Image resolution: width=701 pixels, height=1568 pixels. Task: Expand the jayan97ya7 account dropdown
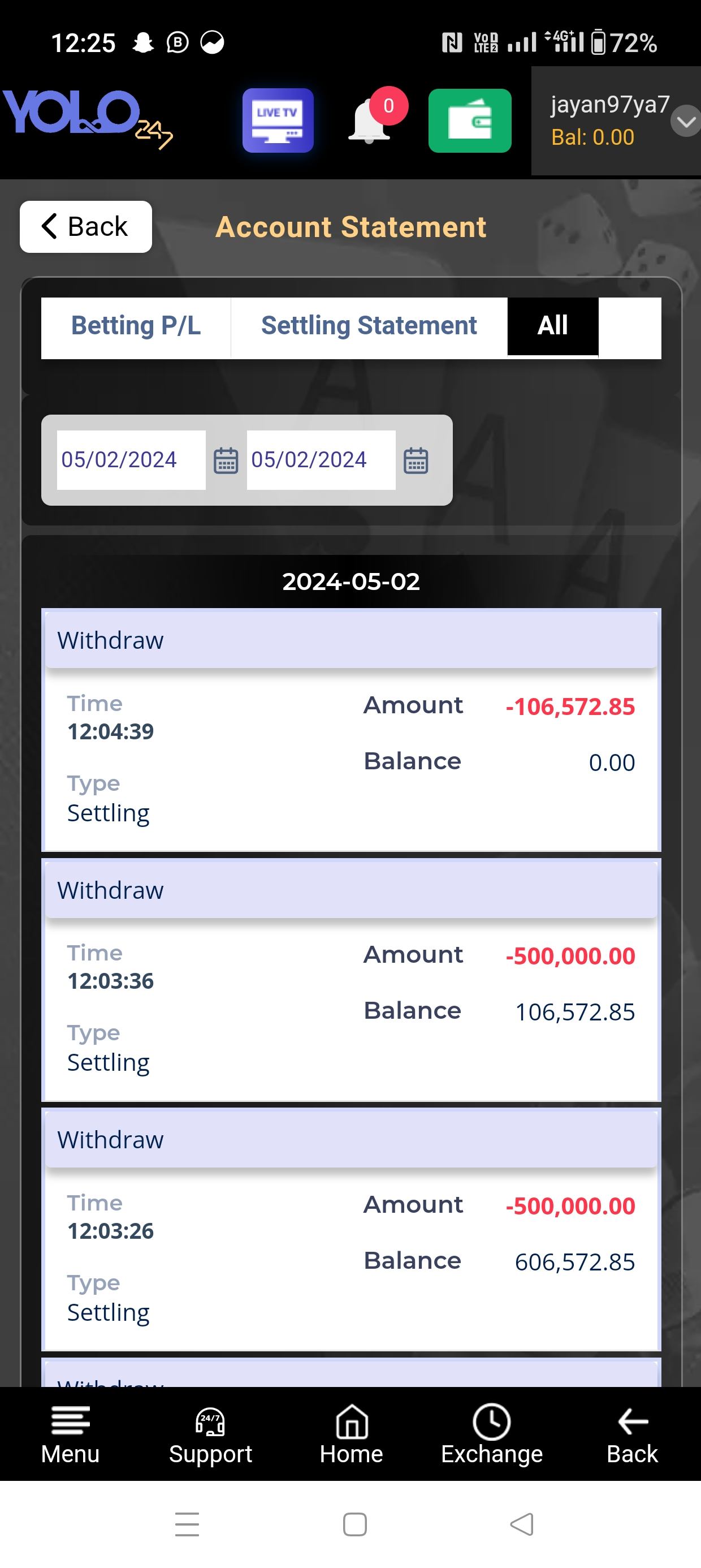tap(685, 121)
